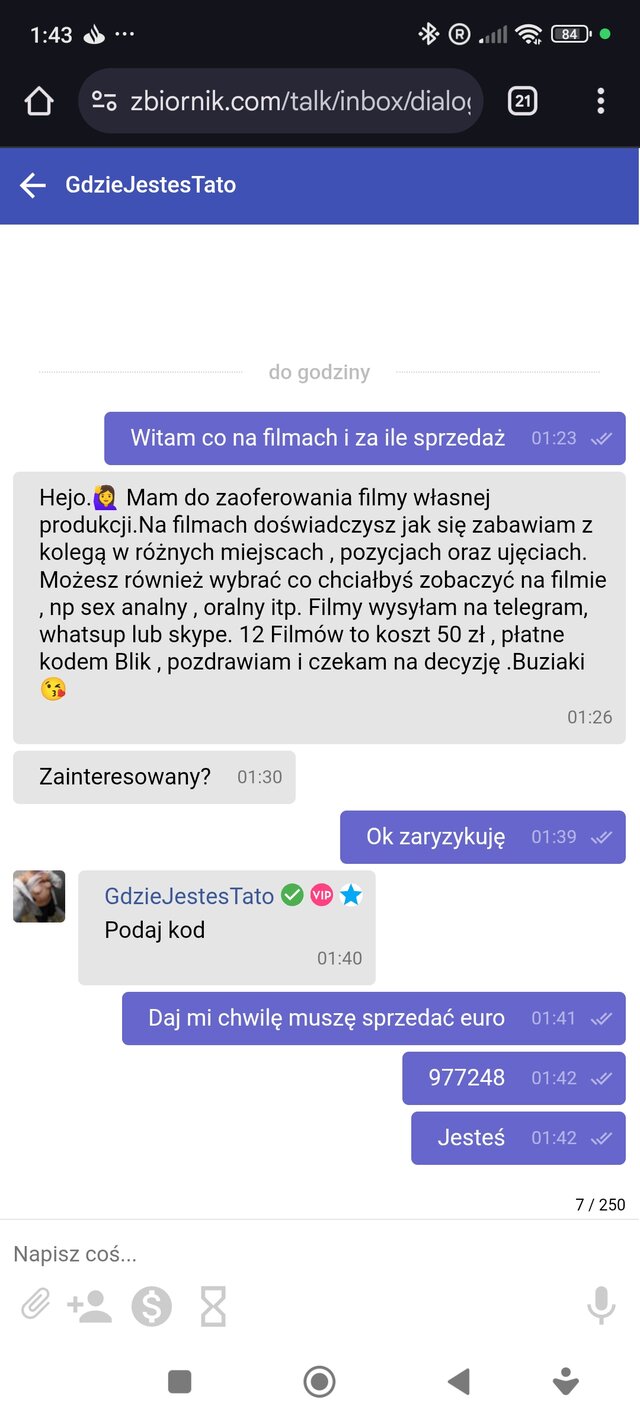The image size is (640, 1422).
Task: Tap the hourglass timer icon
Action: tap(213, 1306)
